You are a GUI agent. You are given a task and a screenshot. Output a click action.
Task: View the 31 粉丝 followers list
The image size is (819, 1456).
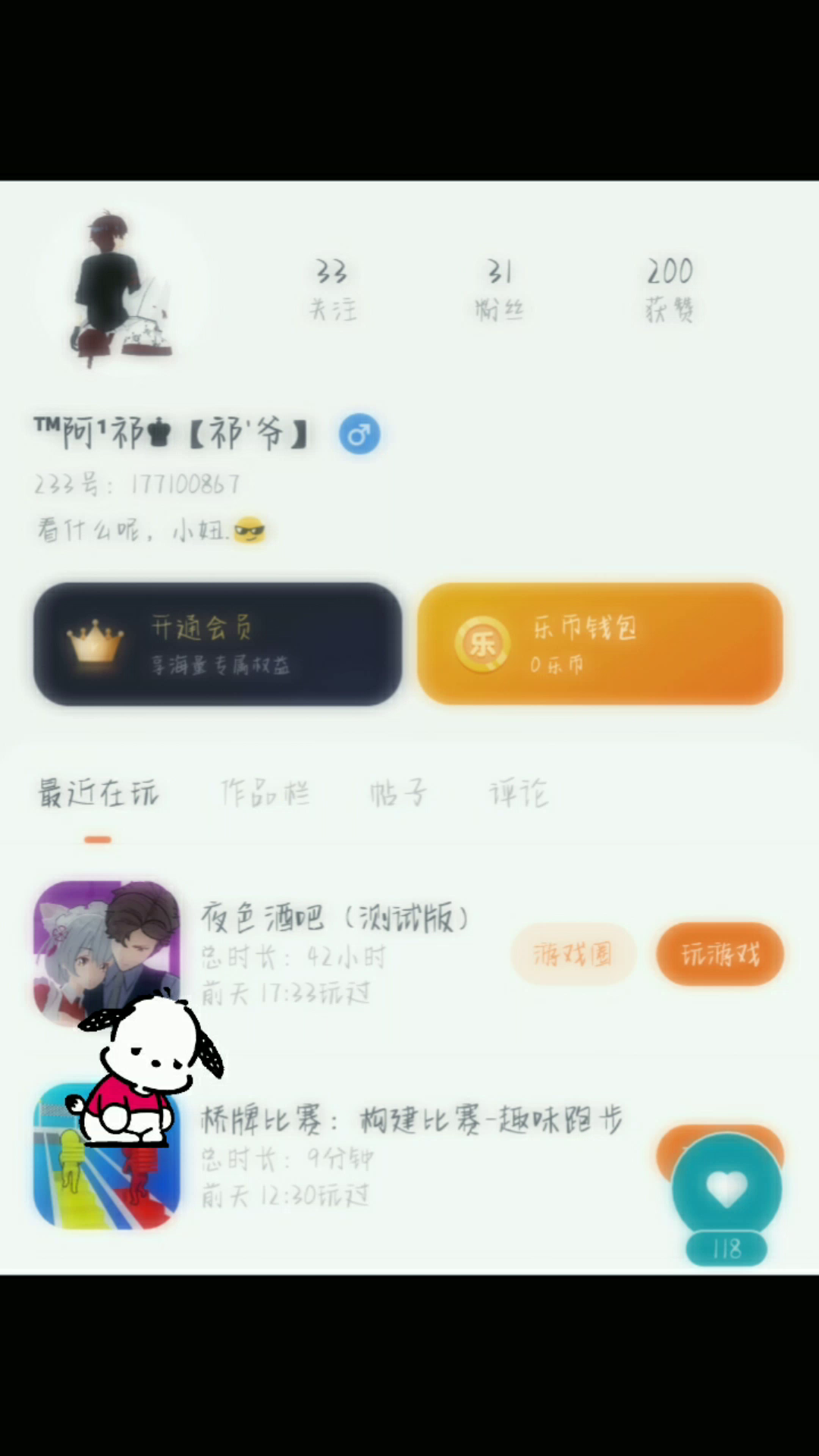coord(499,290)
